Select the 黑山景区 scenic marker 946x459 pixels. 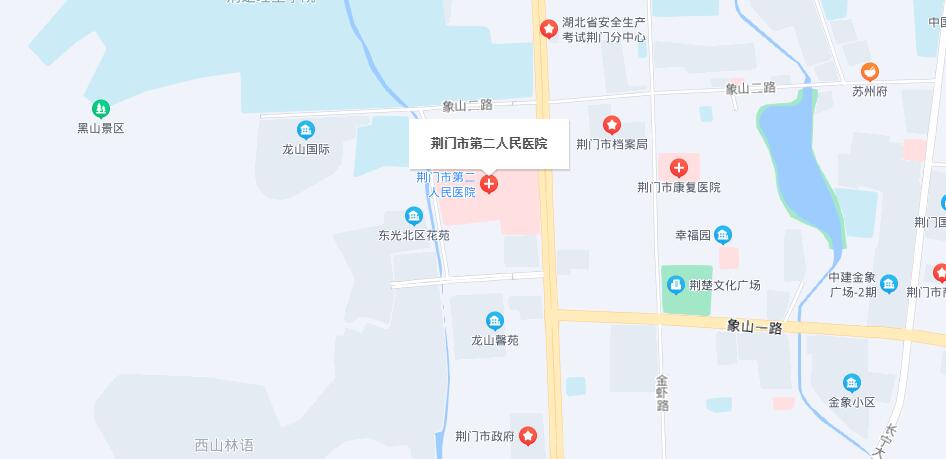click(100, 109)
